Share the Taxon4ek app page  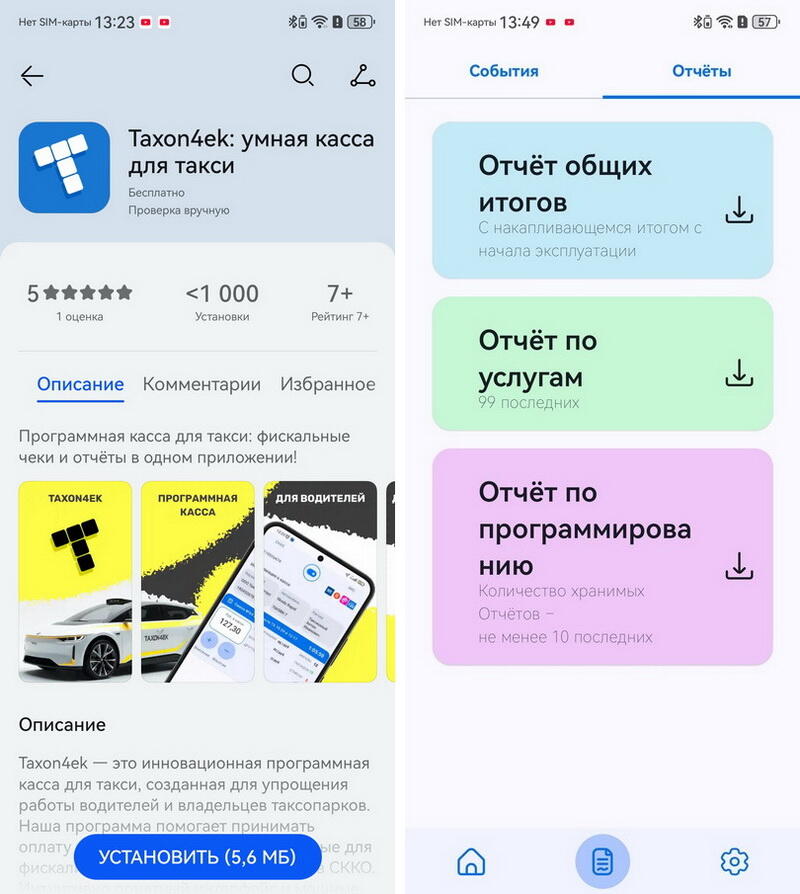pos(362,76)
